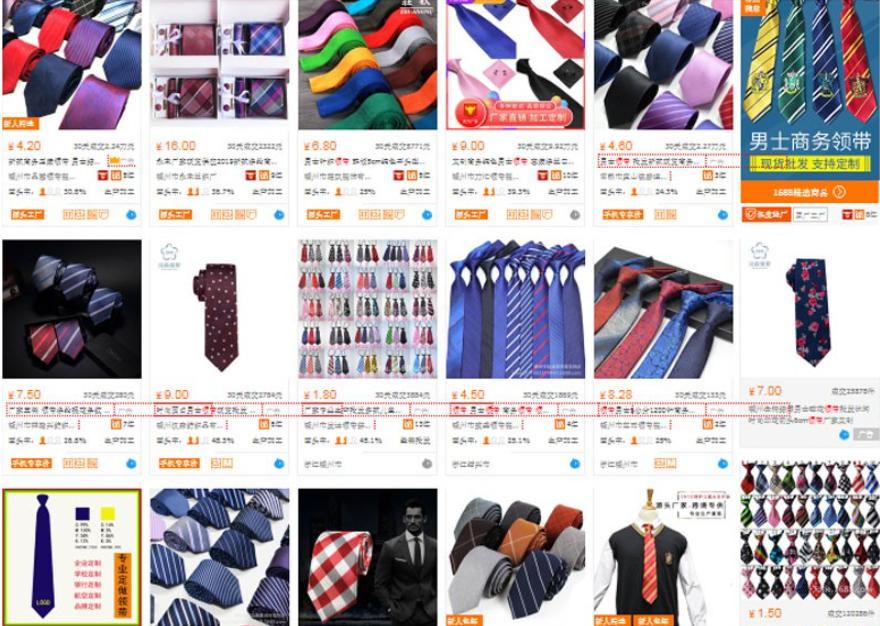Screen dimensions: 880x626
Task: Tap the 手机专享价 tag under ¥4.60 item
Action: 621,214
